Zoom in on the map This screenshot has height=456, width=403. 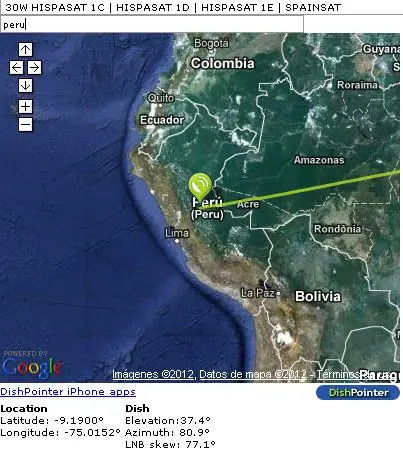tap(25, 107)
